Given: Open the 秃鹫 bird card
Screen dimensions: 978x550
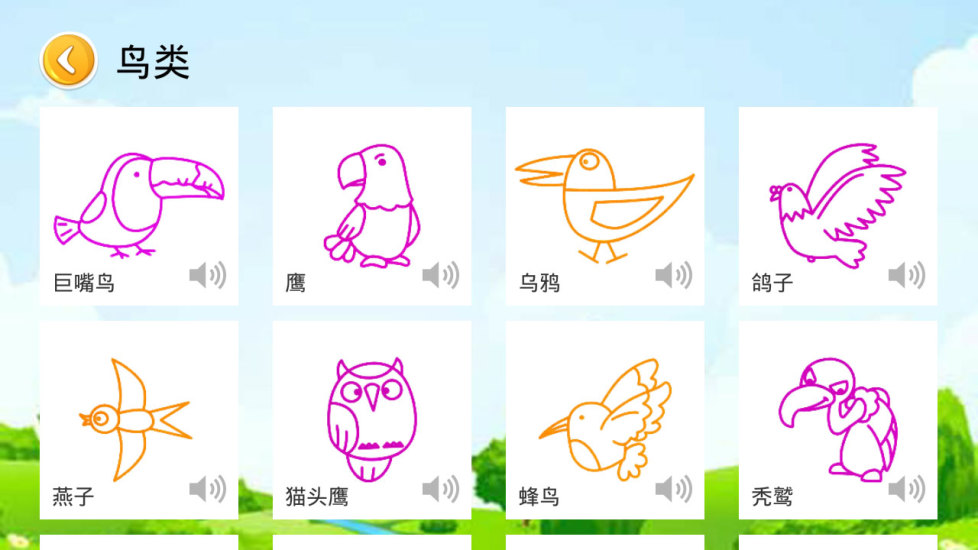Looking at the screenshot, I should pos(837,415).
